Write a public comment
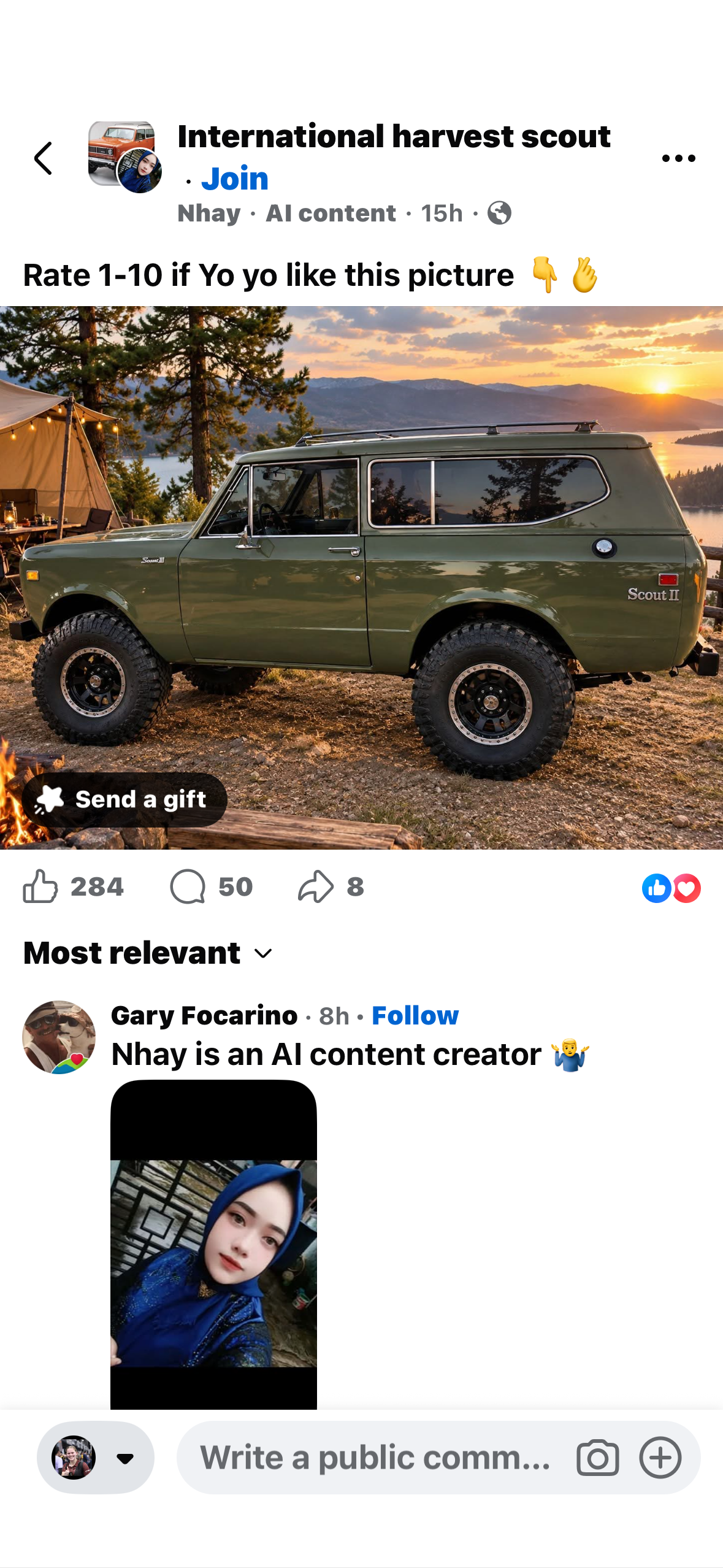 (375, 1458)
